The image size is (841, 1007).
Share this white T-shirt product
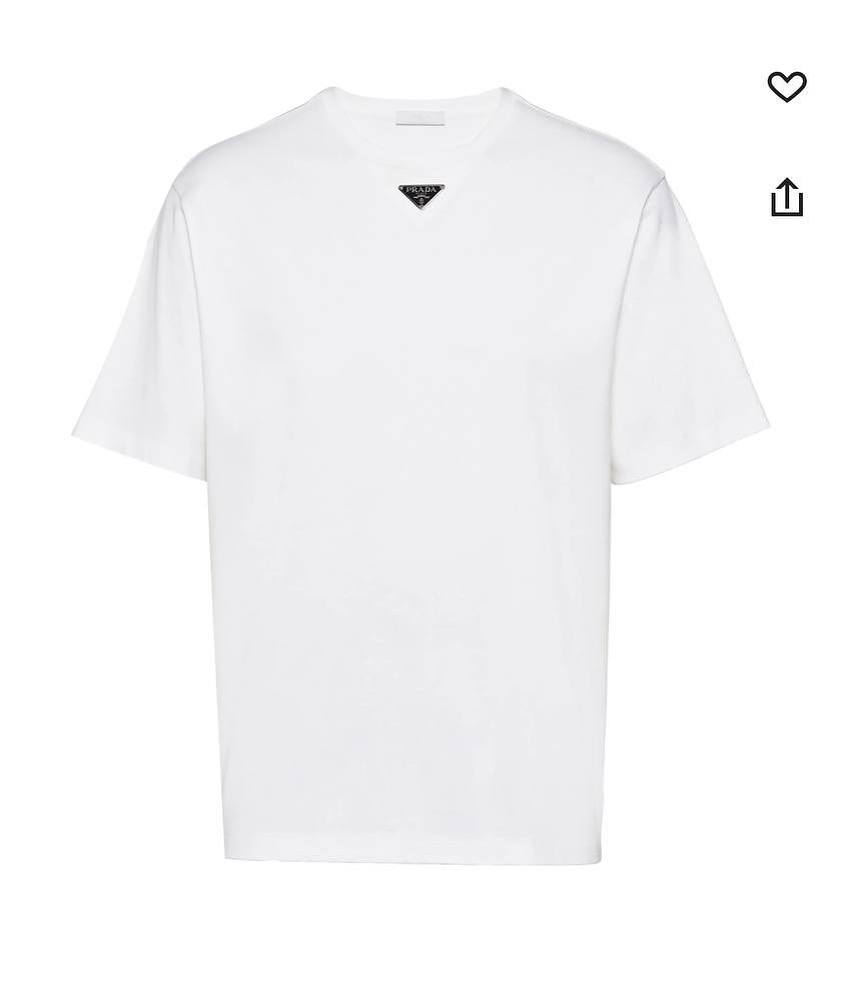787,197
